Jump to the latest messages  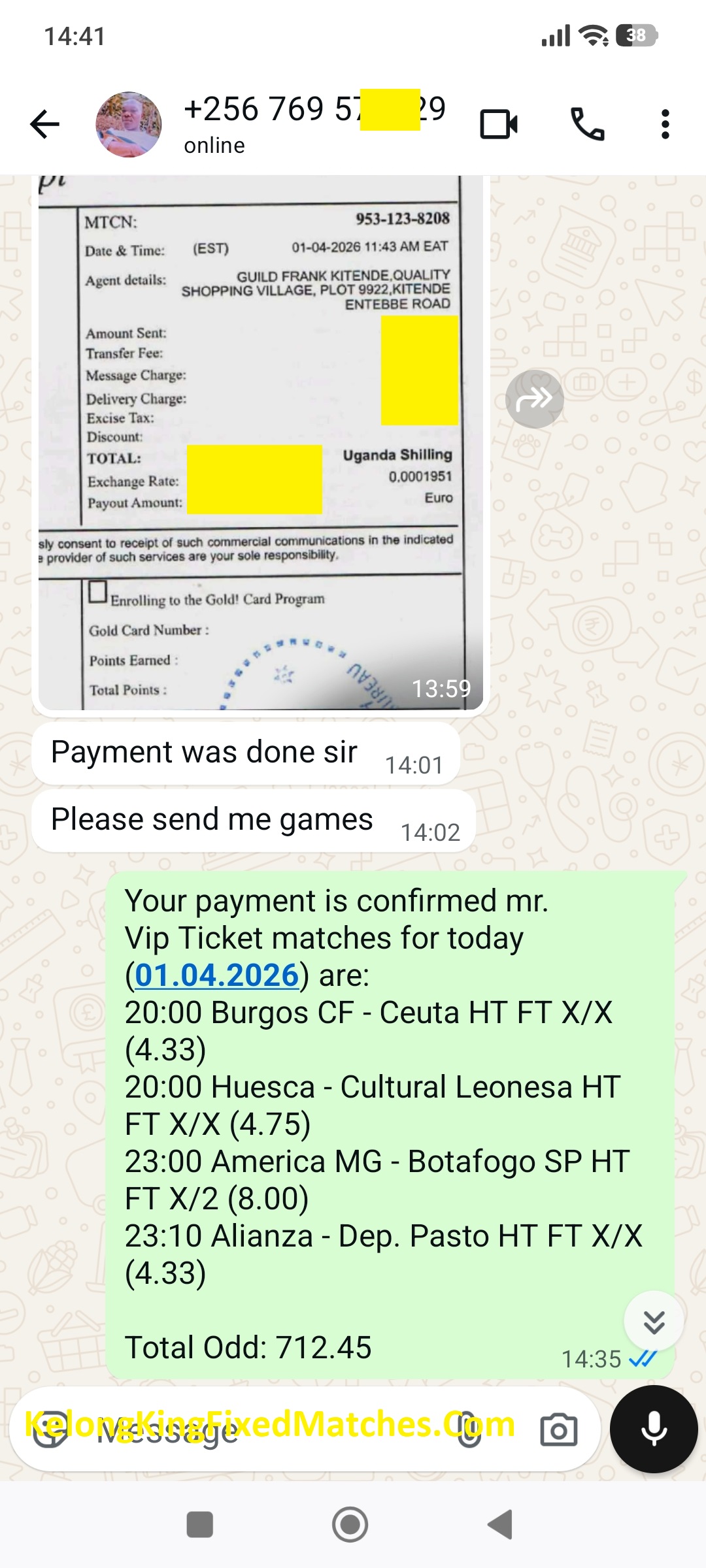[x=654, y=1321]
